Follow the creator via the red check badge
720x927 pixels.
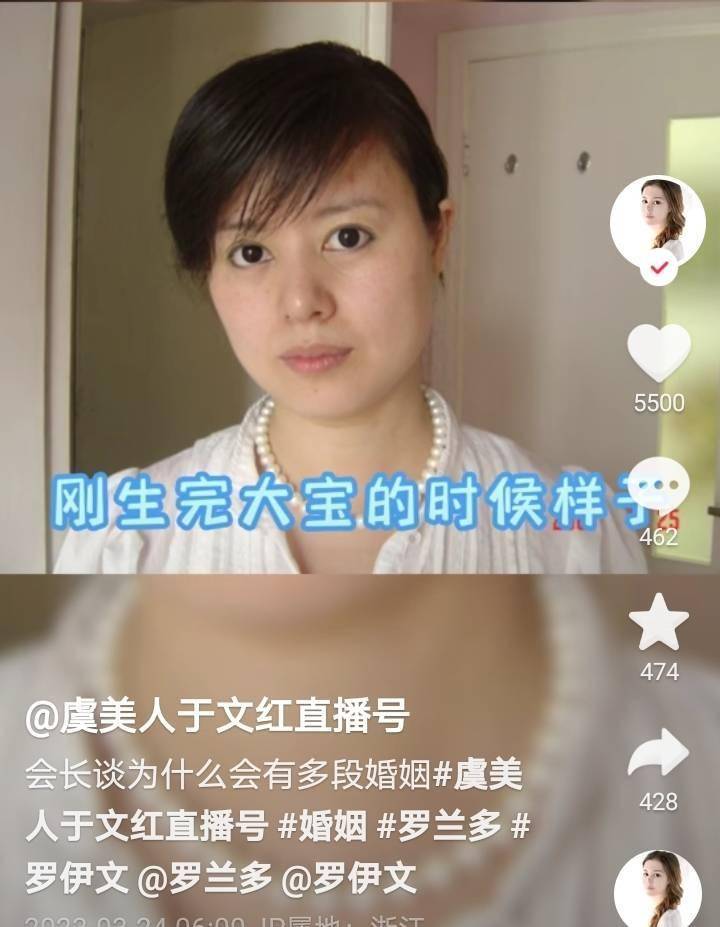658,268
